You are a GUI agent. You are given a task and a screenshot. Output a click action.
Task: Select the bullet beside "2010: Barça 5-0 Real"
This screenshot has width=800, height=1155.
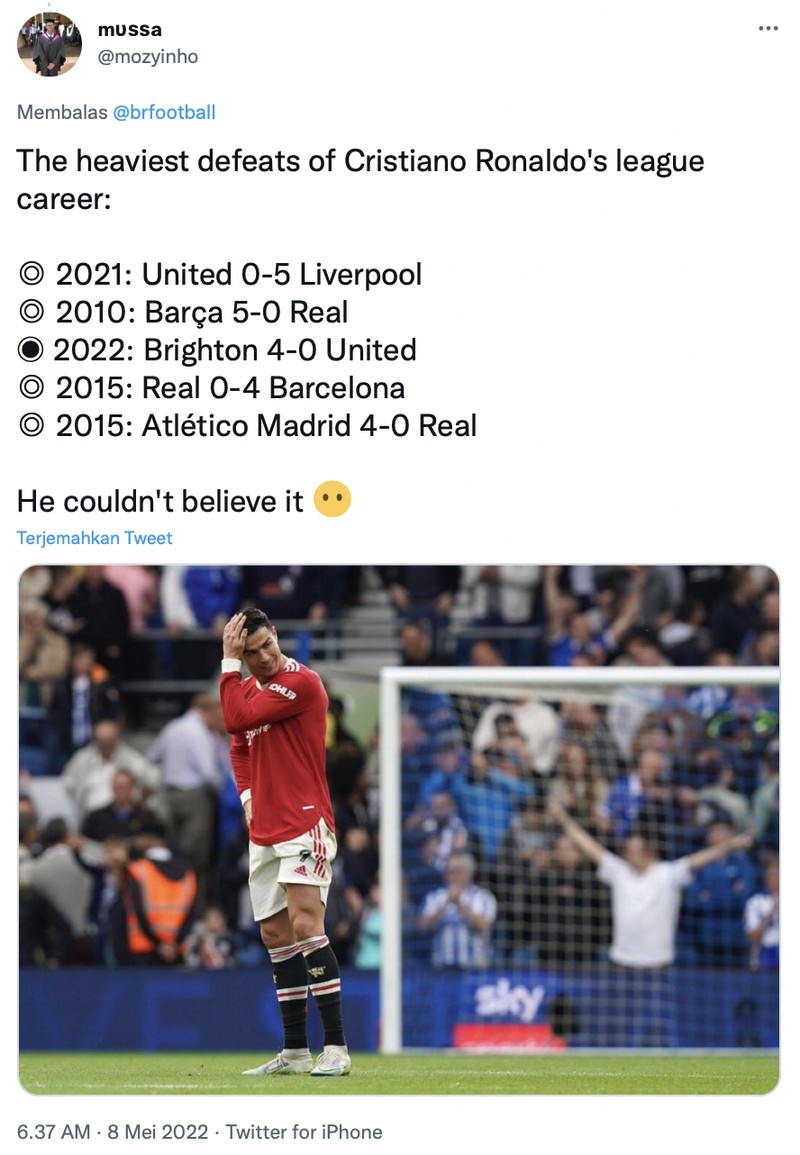pos(29,310)
